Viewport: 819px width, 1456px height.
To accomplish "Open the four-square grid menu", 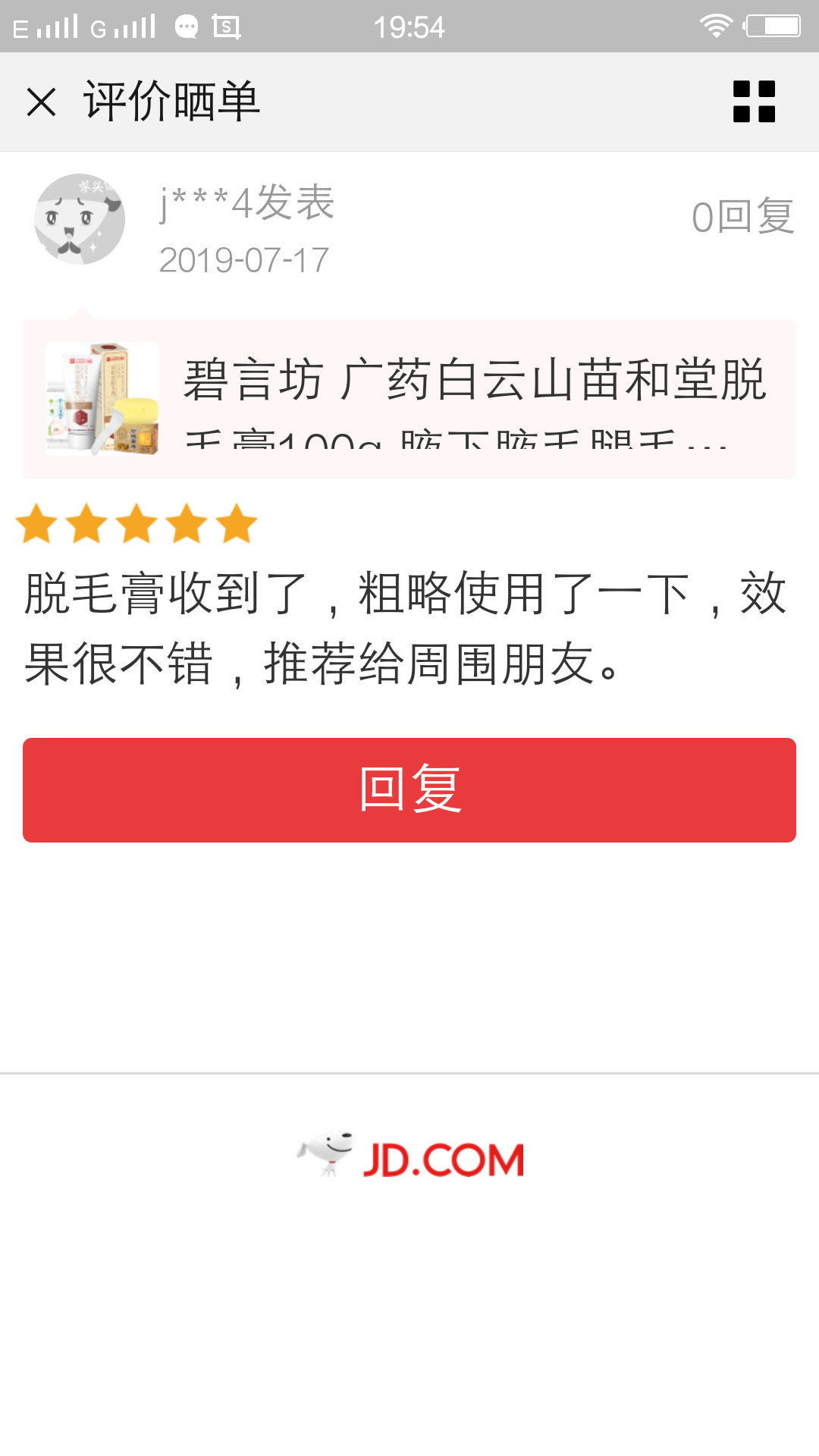I will coord(754,102).
